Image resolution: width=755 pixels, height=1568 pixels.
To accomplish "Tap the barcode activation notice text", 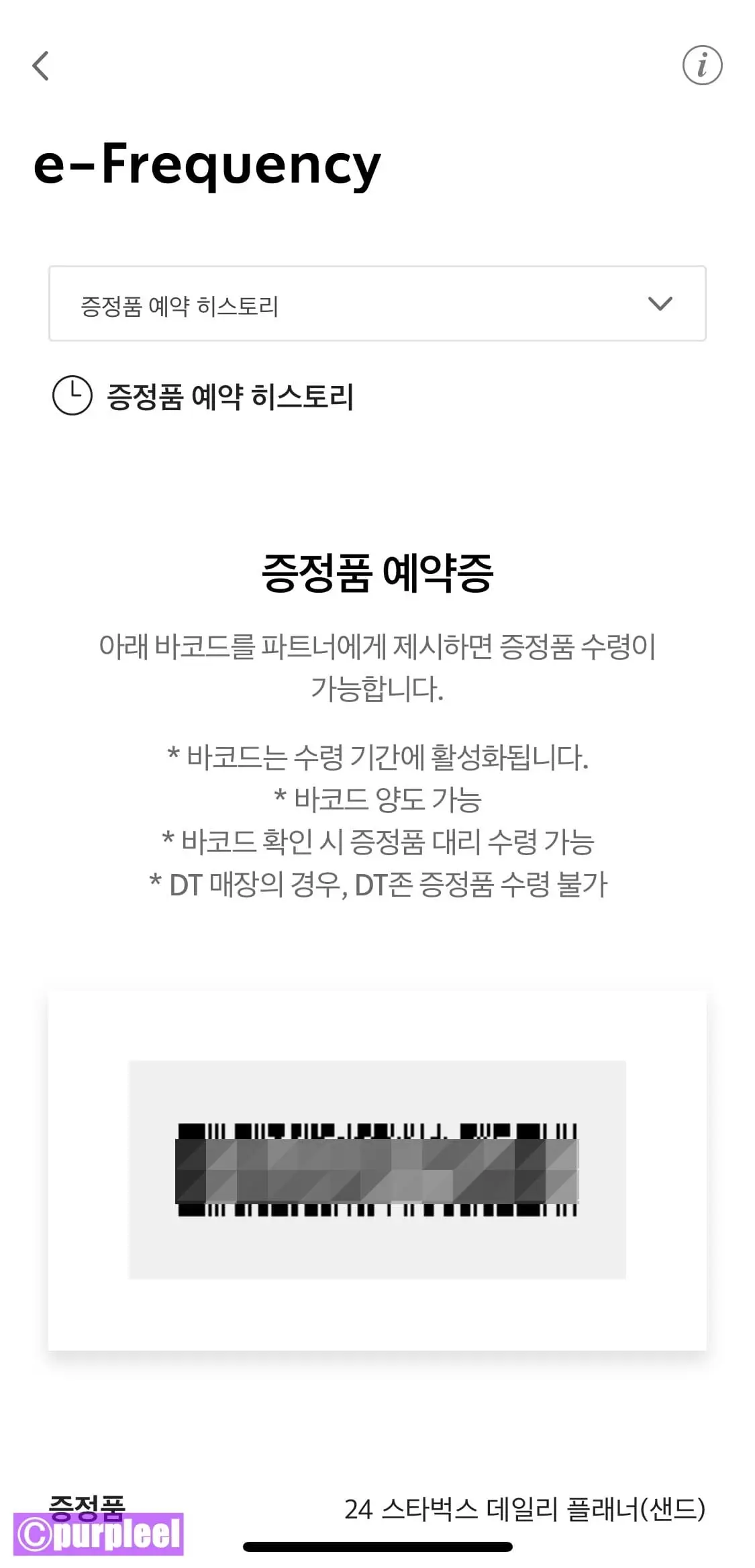I will (x=377, y=758).
